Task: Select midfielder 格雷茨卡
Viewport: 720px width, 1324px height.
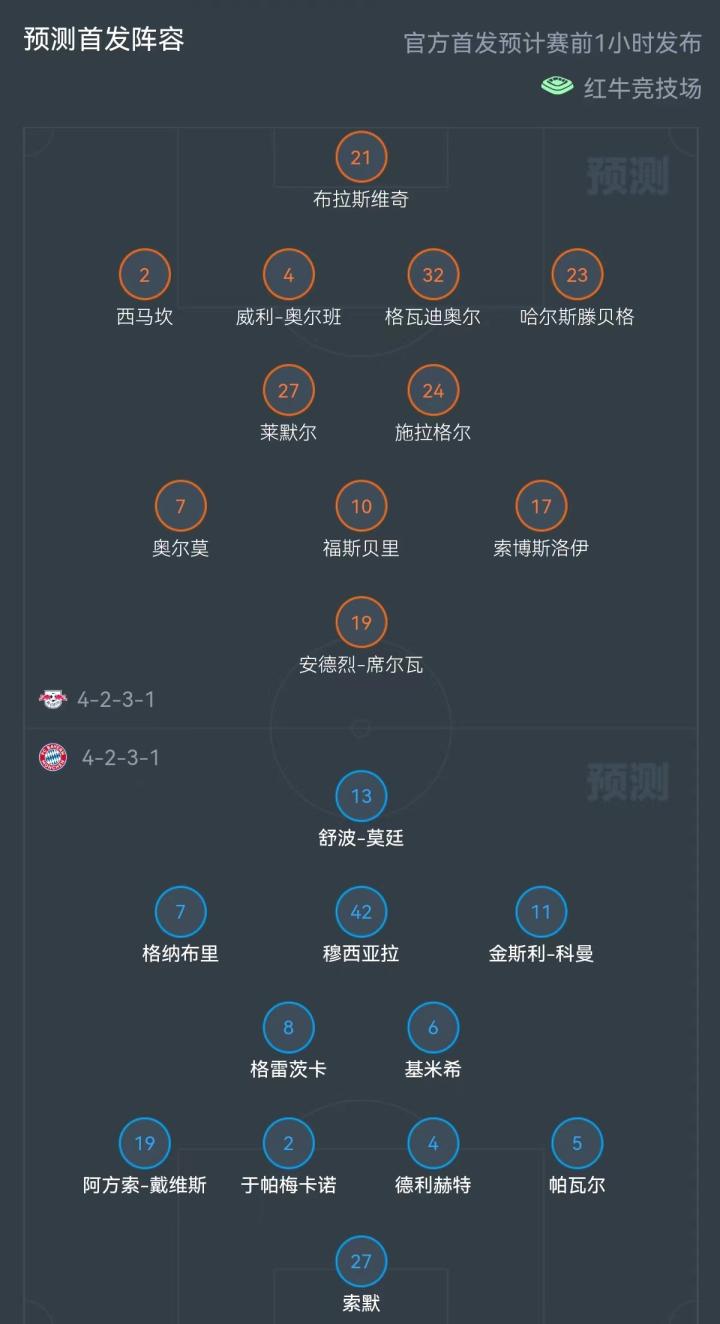Action: point(289,1028)
